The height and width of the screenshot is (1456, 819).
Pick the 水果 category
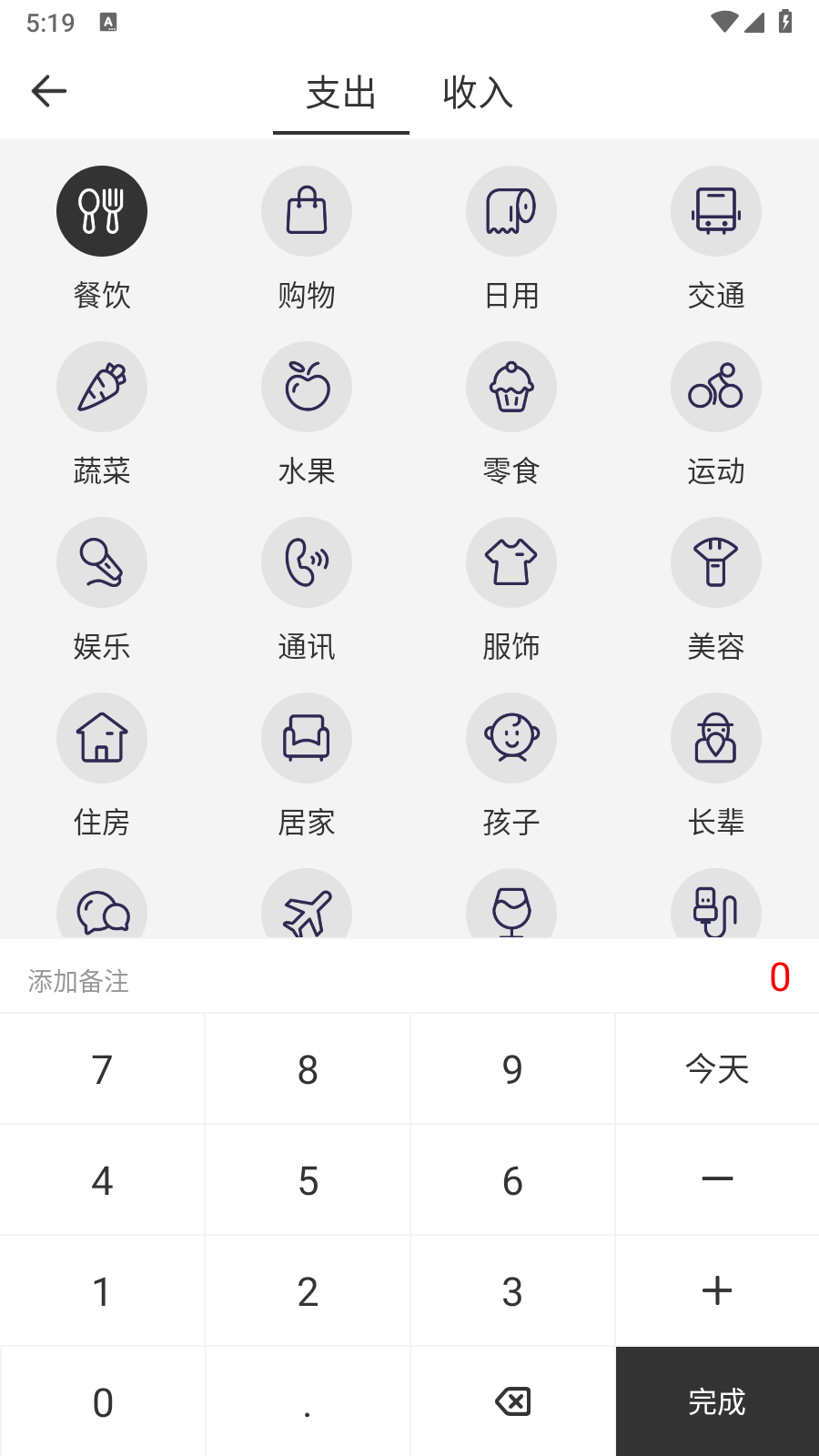(307, 388)
